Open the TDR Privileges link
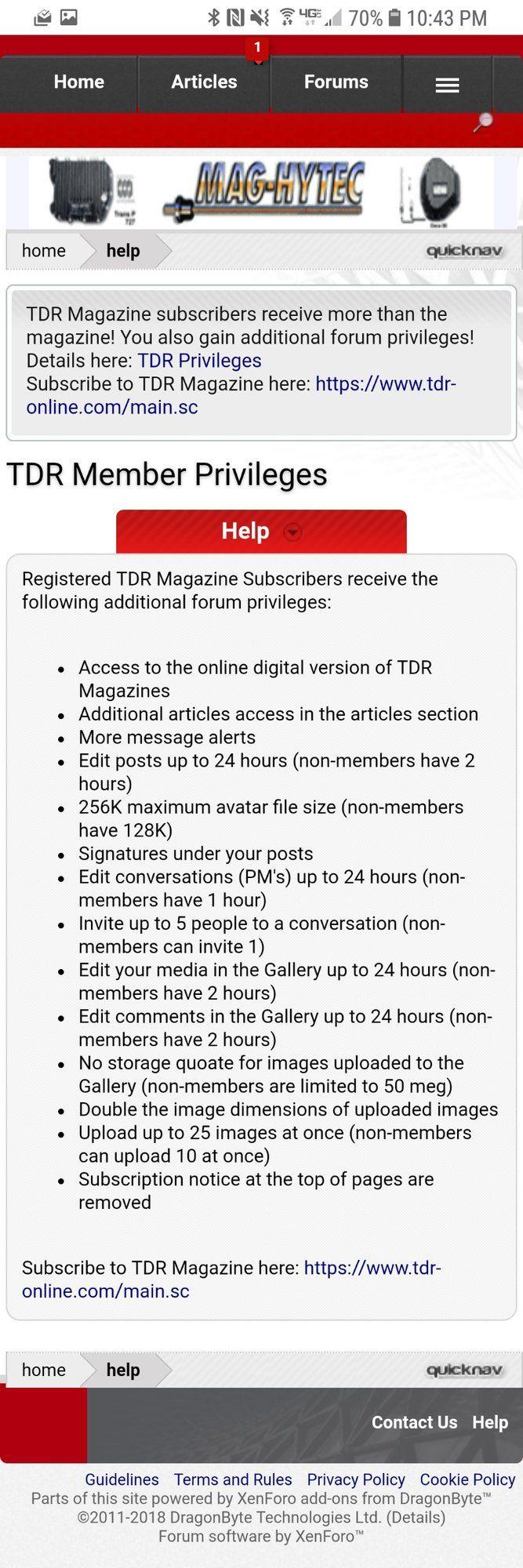Screen dimensions: 523x1568 tap(199, 361)
